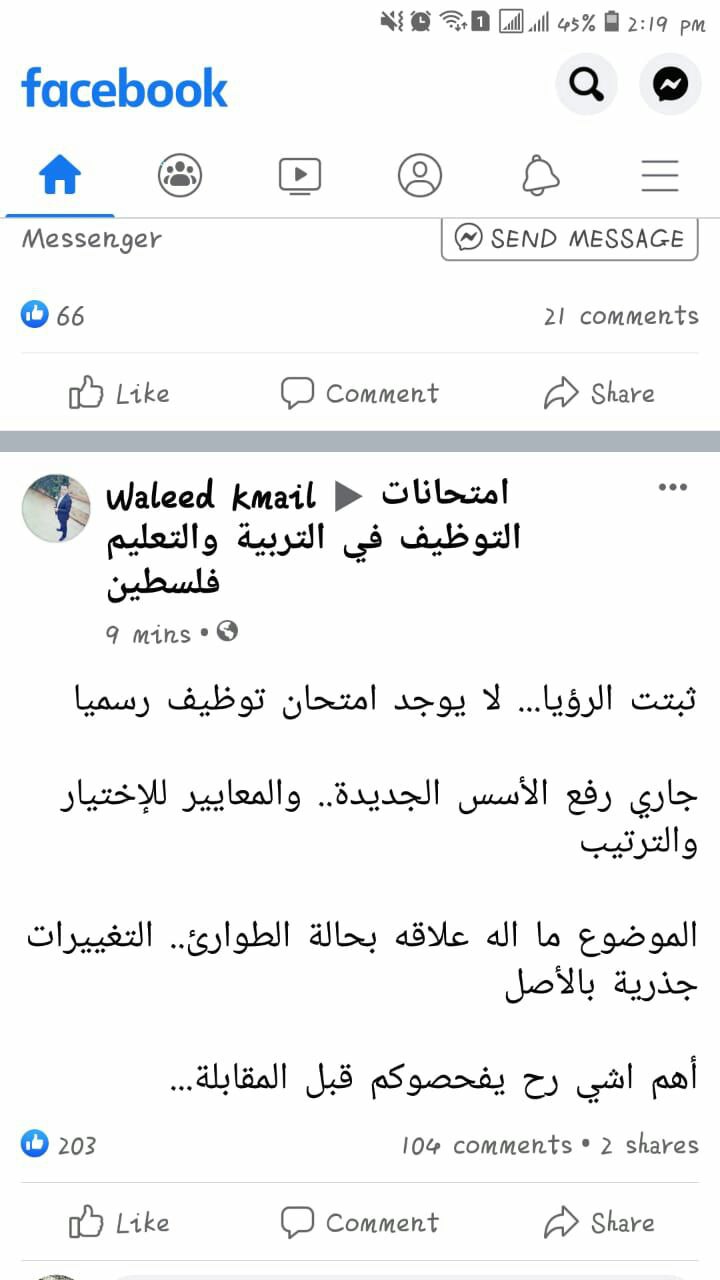Switch to the Groups tab

(x=180, y=177)
